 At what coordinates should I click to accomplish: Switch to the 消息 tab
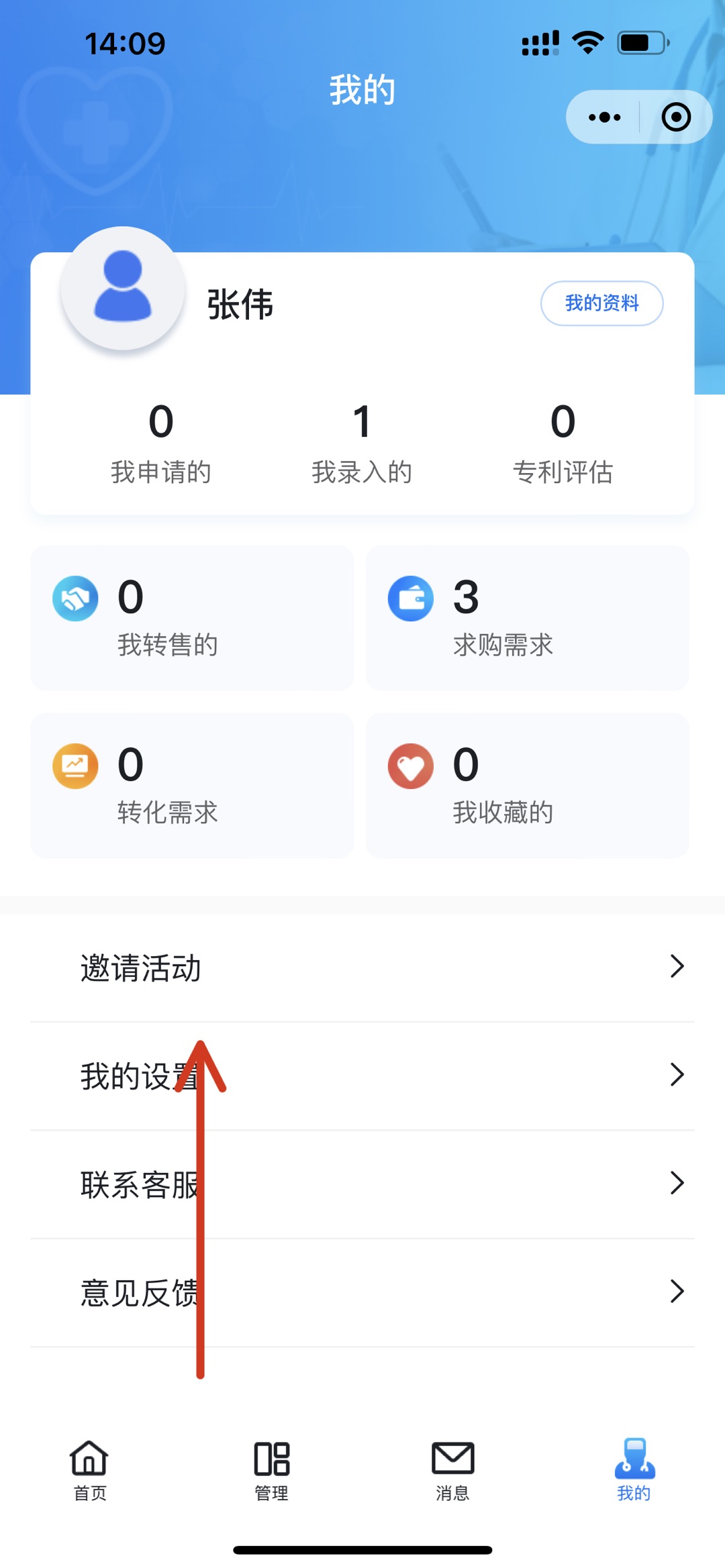coord(452,1469)
